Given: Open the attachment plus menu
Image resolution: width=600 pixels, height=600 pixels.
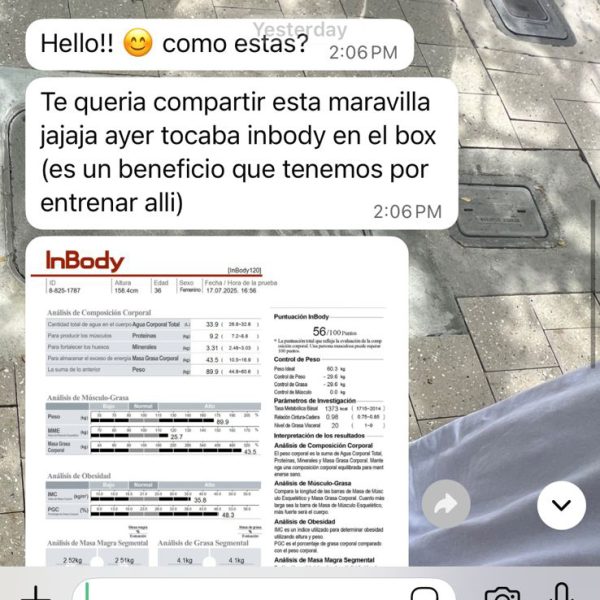Looking at the screenshot, I should (35, 593).
